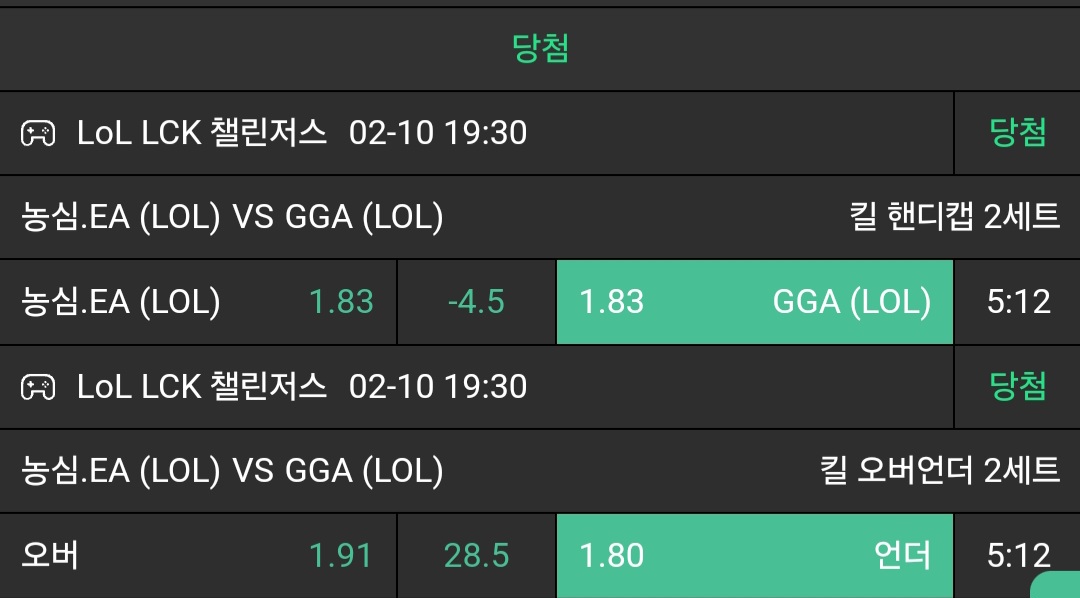Choose the 언더 1.80 option
This screenshot has height=598, width=1080.
click(755, 555)
